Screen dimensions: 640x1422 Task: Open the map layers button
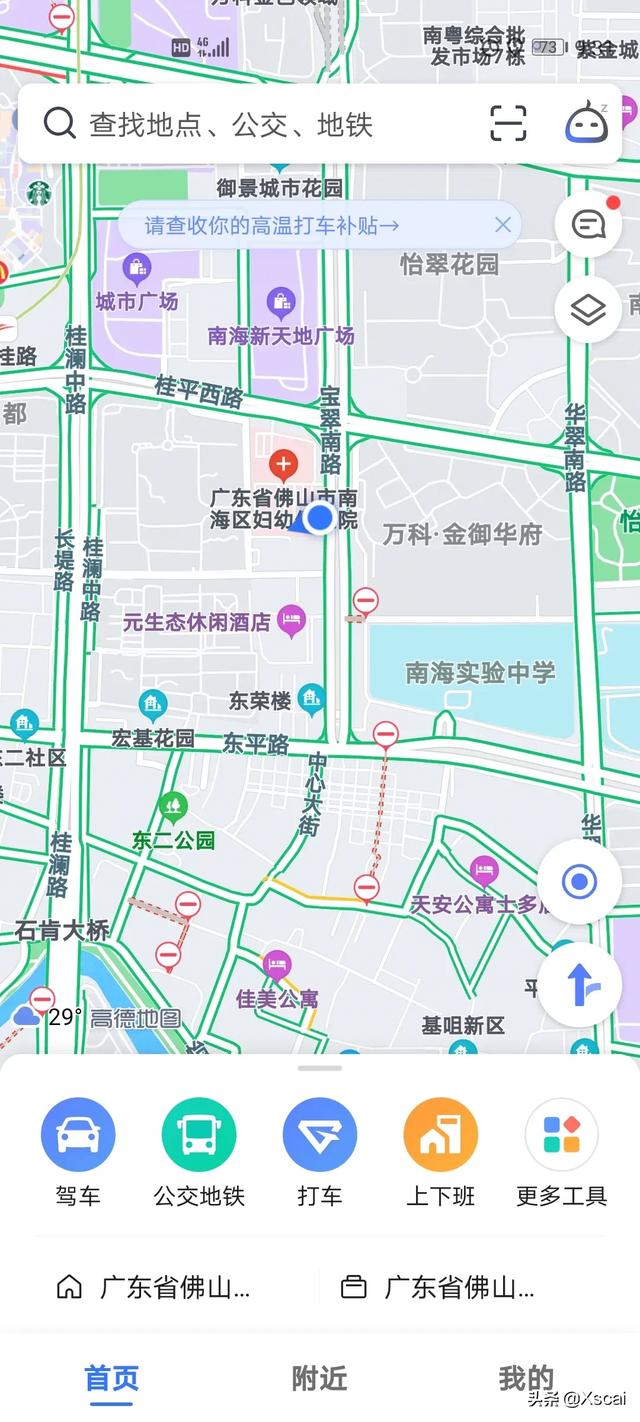(x=588, y=311)
